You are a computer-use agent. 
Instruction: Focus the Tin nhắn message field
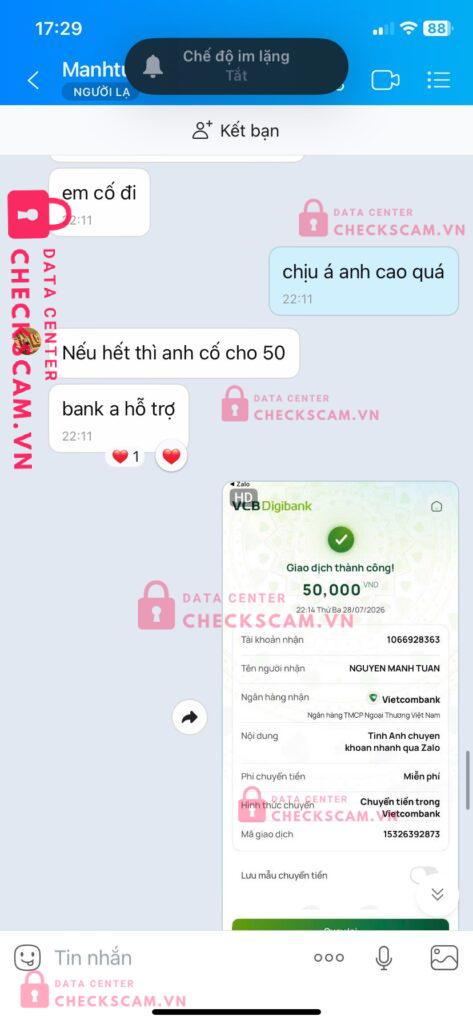[176, 957]
